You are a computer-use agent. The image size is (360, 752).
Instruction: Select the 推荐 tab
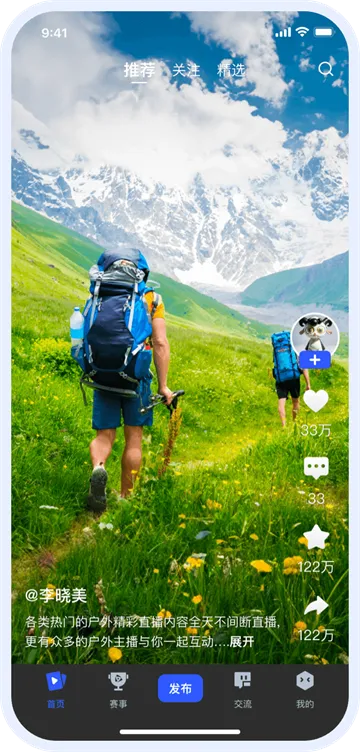[139, 70]
